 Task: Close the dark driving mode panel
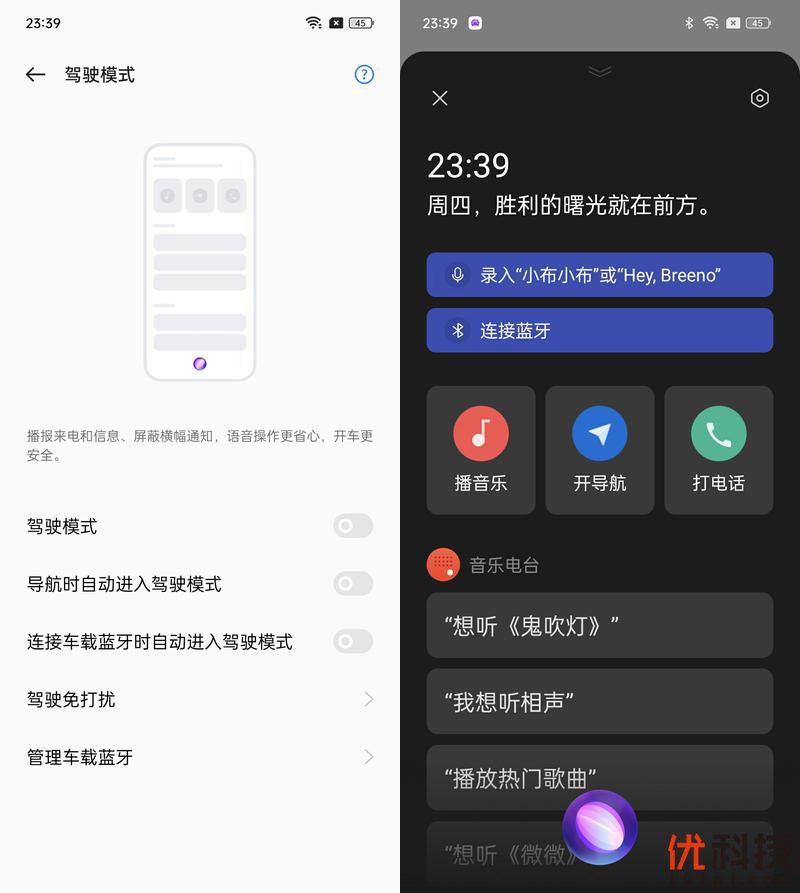440,98
